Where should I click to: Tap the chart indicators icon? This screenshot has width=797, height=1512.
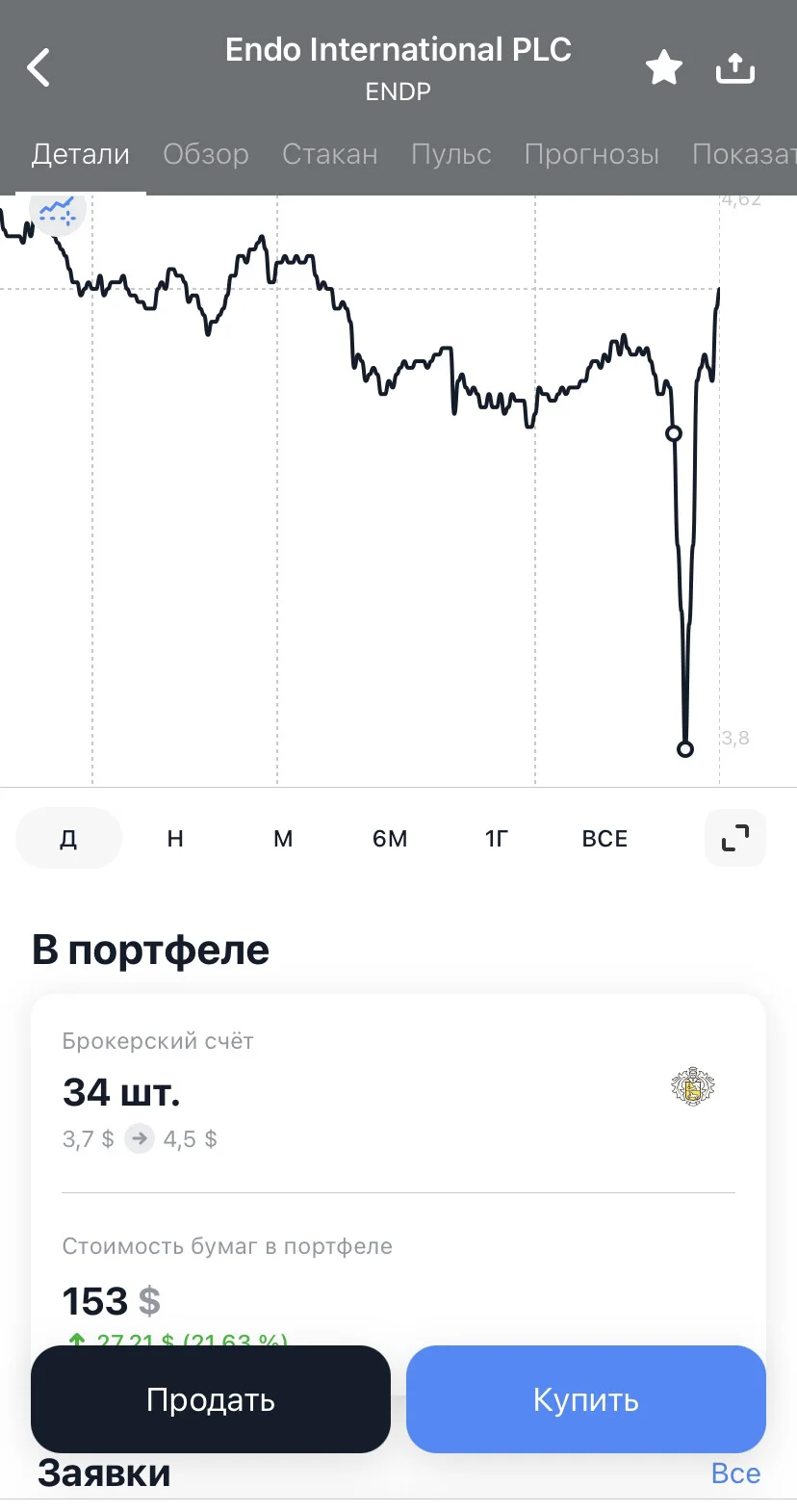58,211
